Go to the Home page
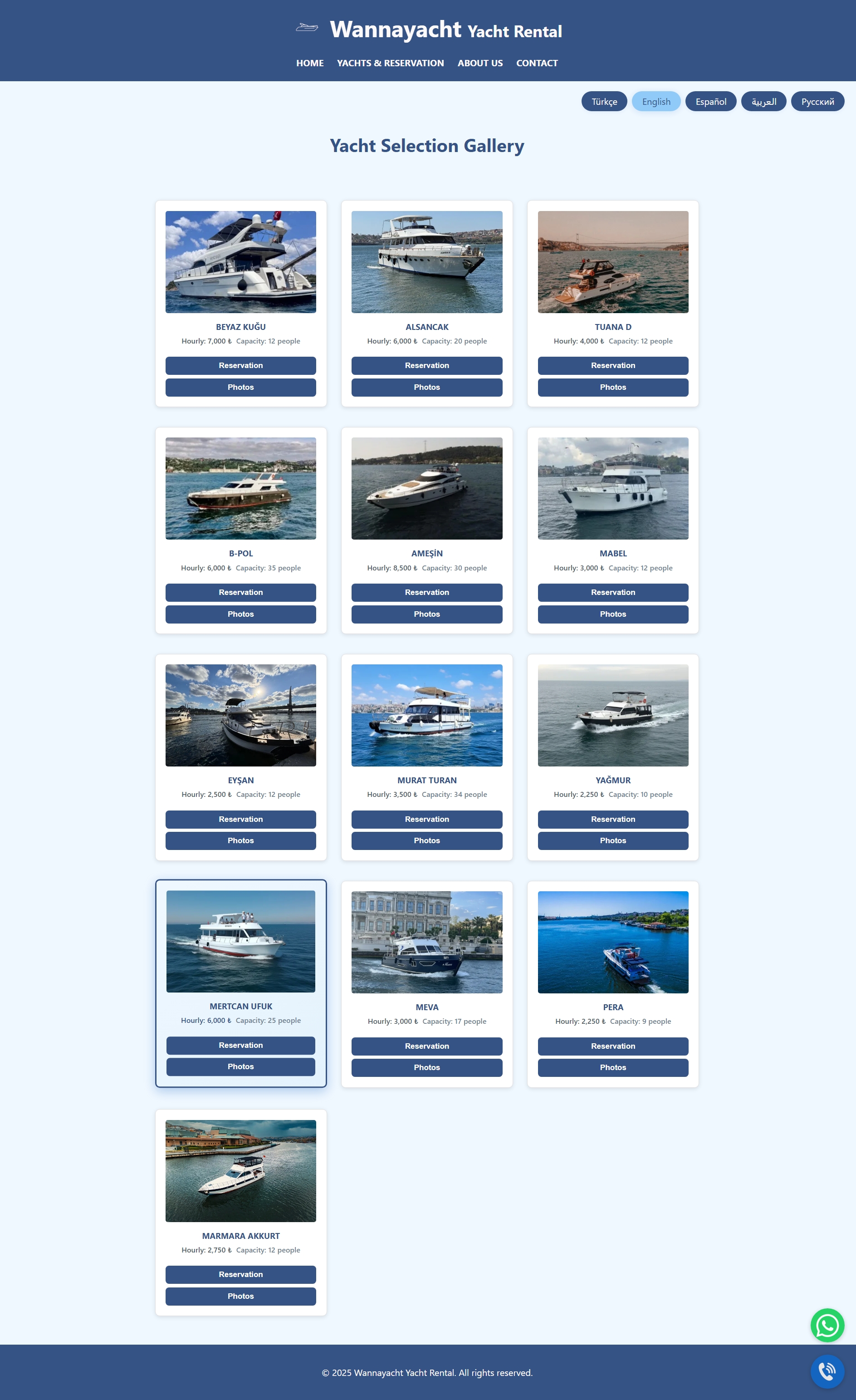 pos(309,63)
